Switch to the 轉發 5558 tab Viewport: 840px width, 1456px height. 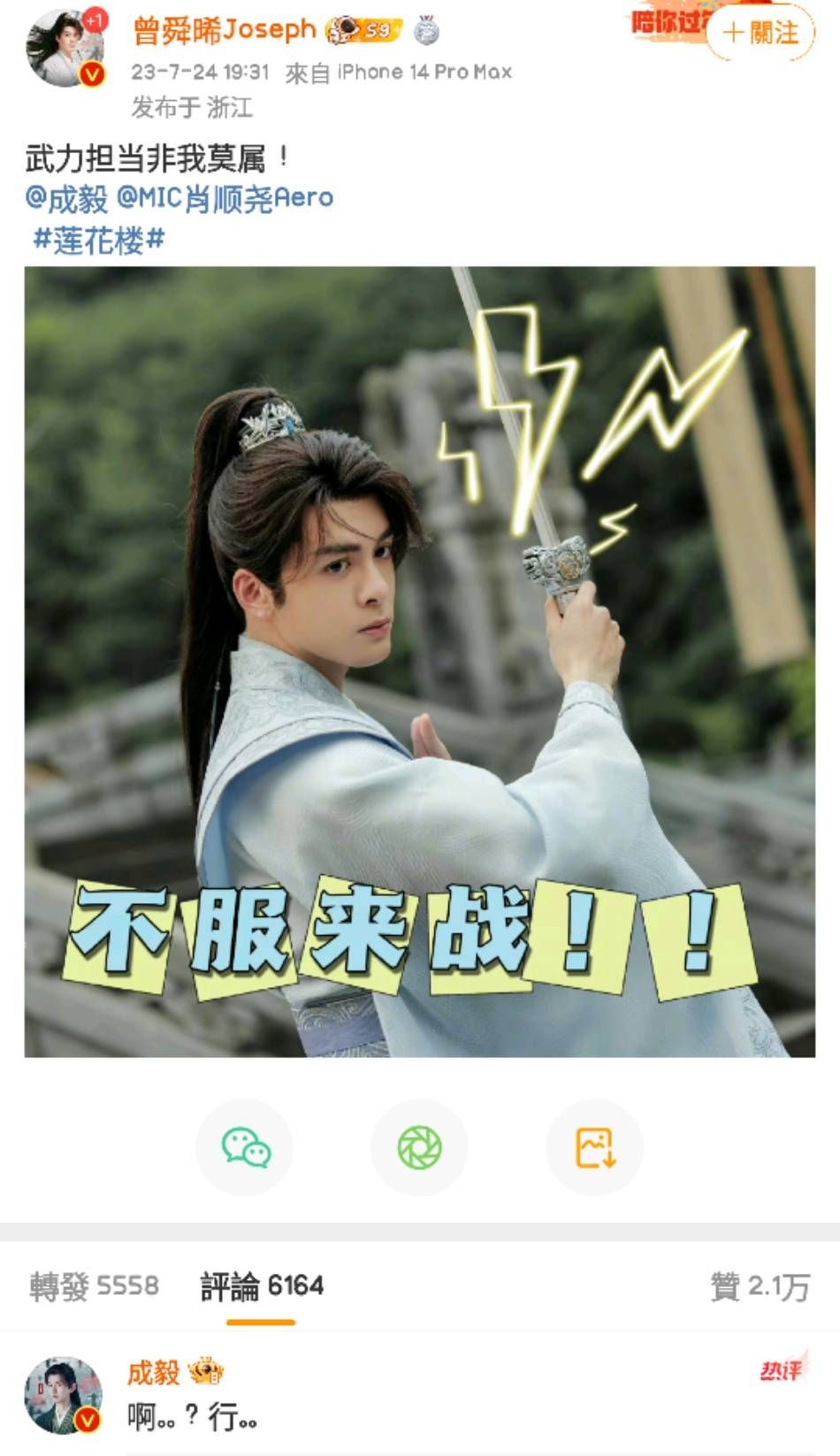[x=94, y=1285]
